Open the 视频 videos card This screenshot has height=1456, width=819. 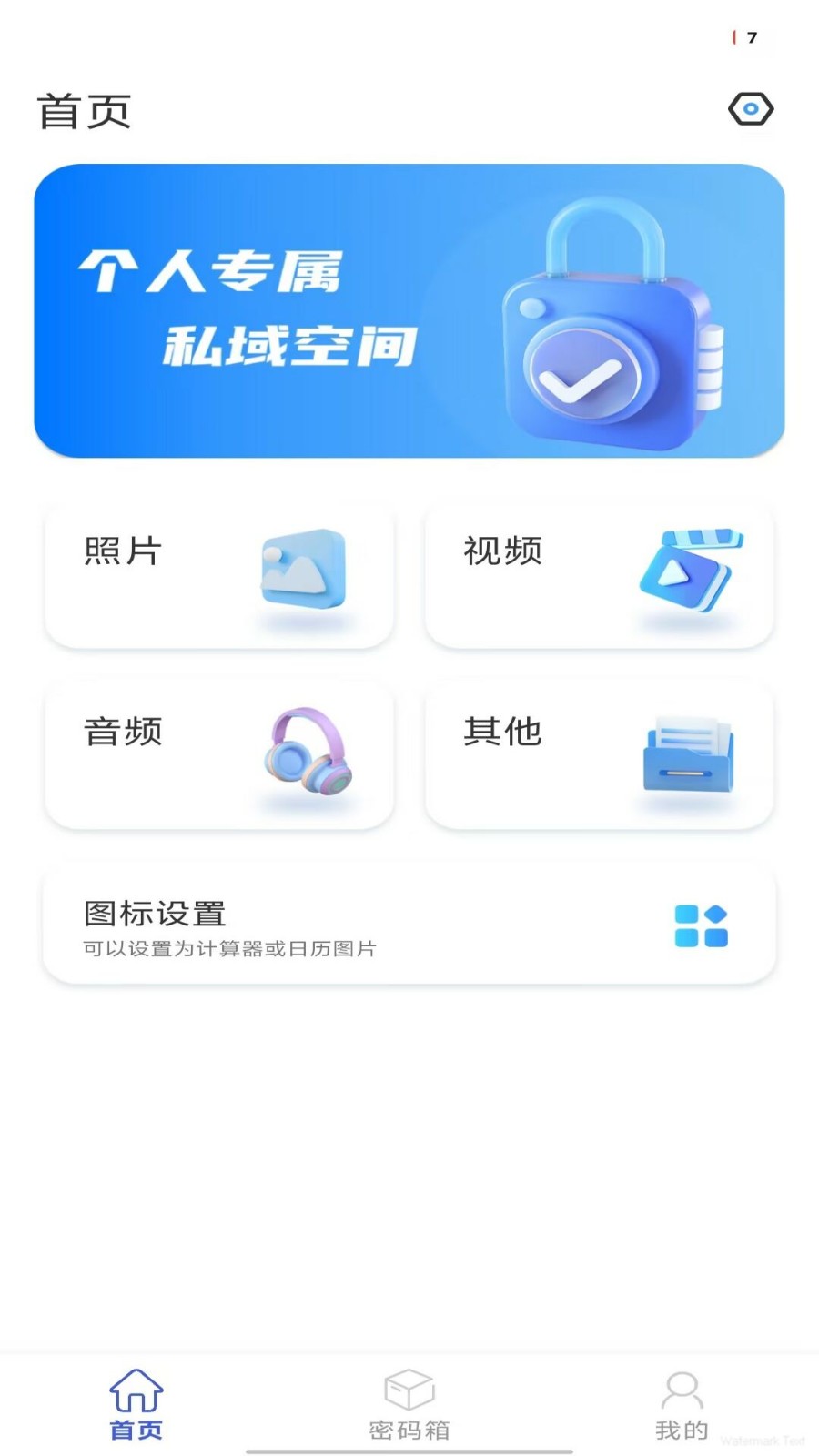click(x=599, y=577)
